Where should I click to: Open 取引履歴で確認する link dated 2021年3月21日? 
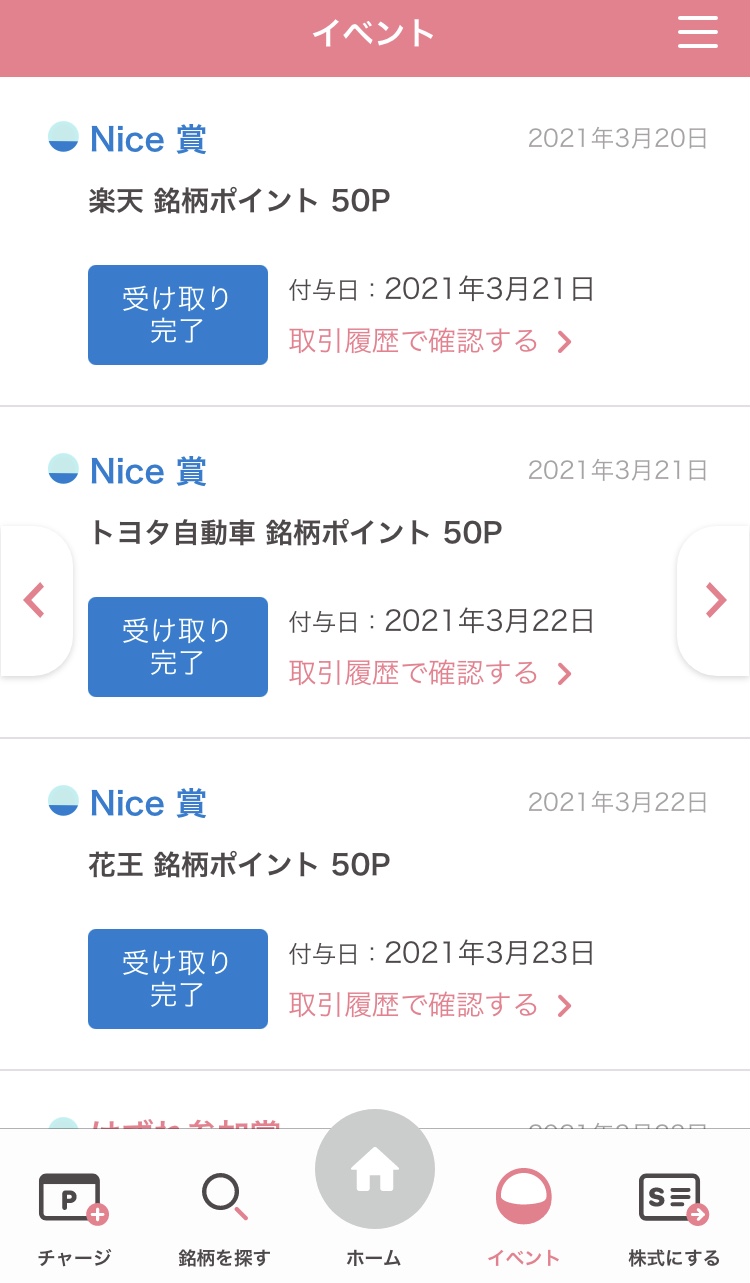click(430, 341)
